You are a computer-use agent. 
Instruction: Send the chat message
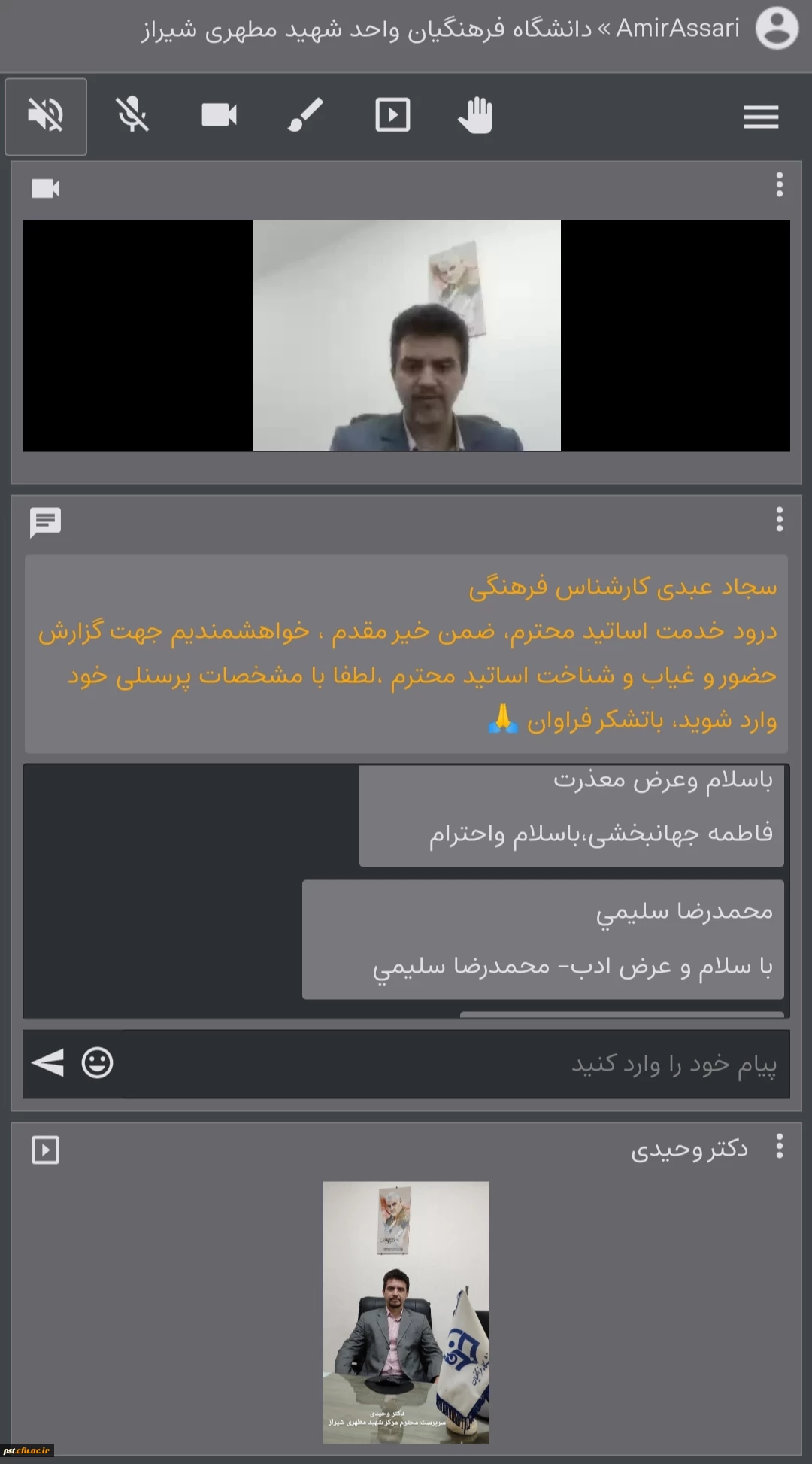[x=48, y=1063]
